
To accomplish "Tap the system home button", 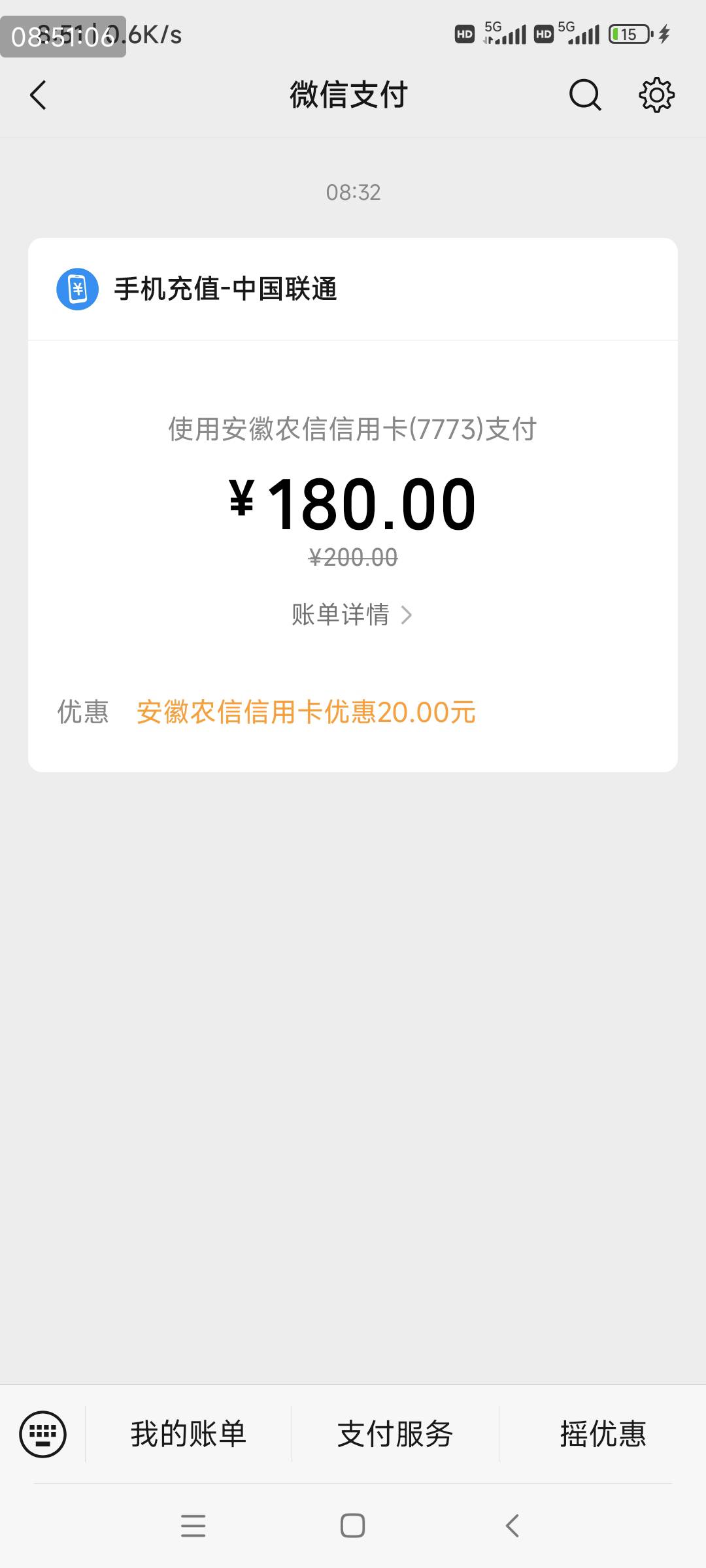I will pyautogui.click(x=353, y=1526).
